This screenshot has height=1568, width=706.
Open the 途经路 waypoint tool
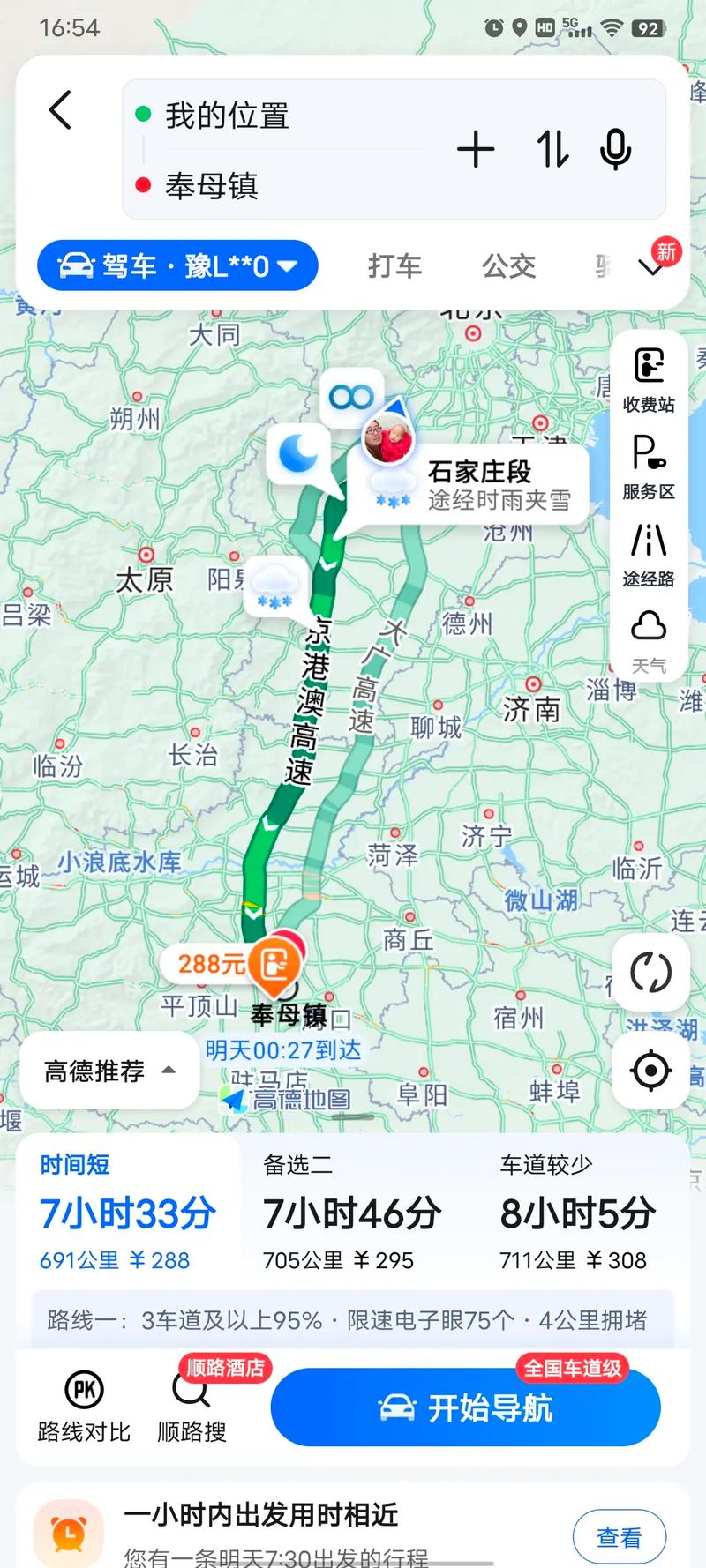pyautogui.click(x=649, y=551)
